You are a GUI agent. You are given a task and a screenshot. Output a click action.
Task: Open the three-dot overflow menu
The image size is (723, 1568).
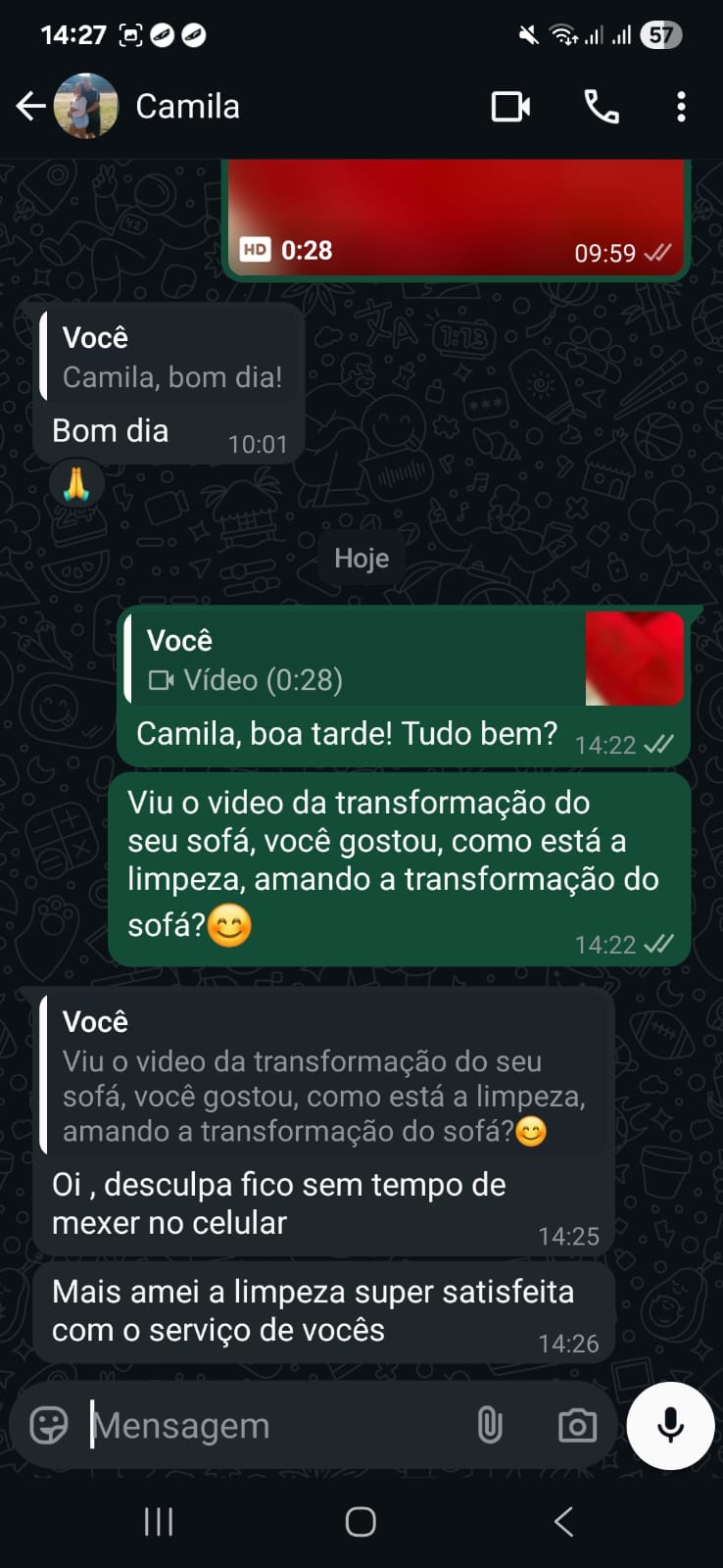tap(681, 106)
